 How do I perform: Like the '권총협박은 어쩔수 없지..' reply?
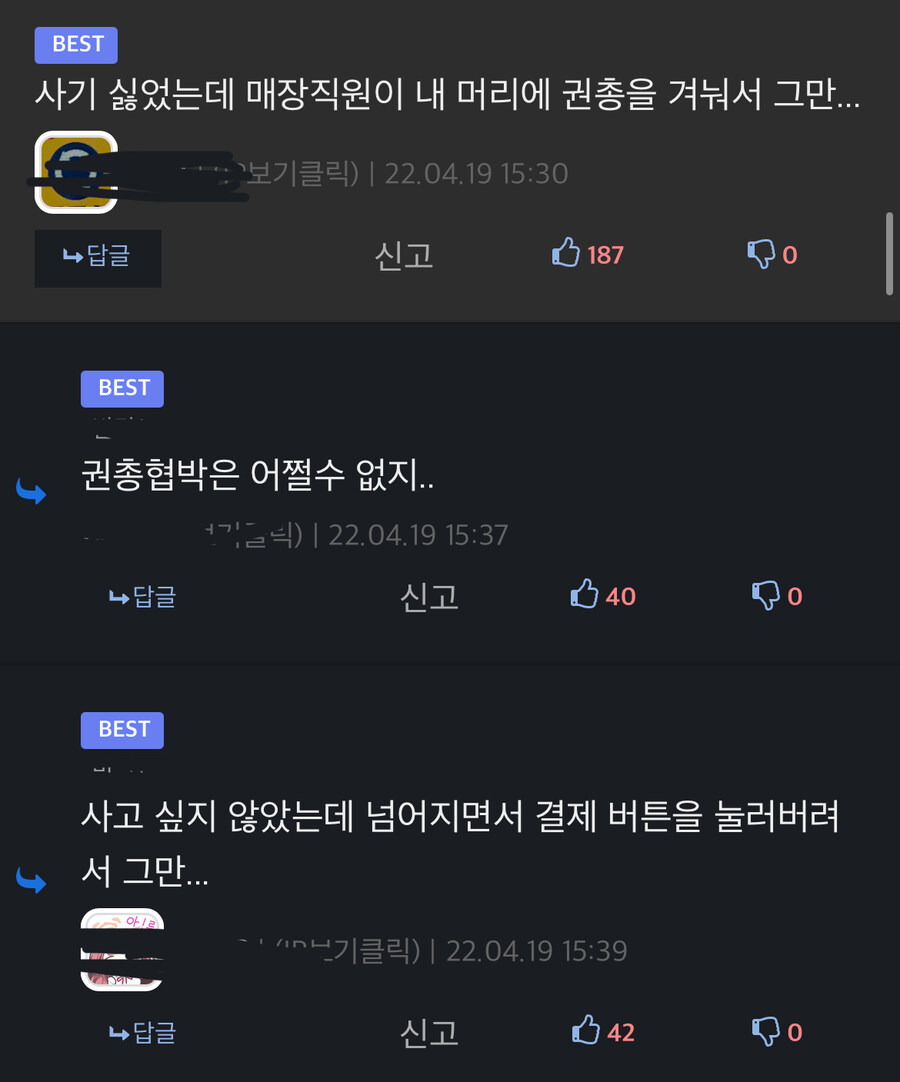[583, 596]
